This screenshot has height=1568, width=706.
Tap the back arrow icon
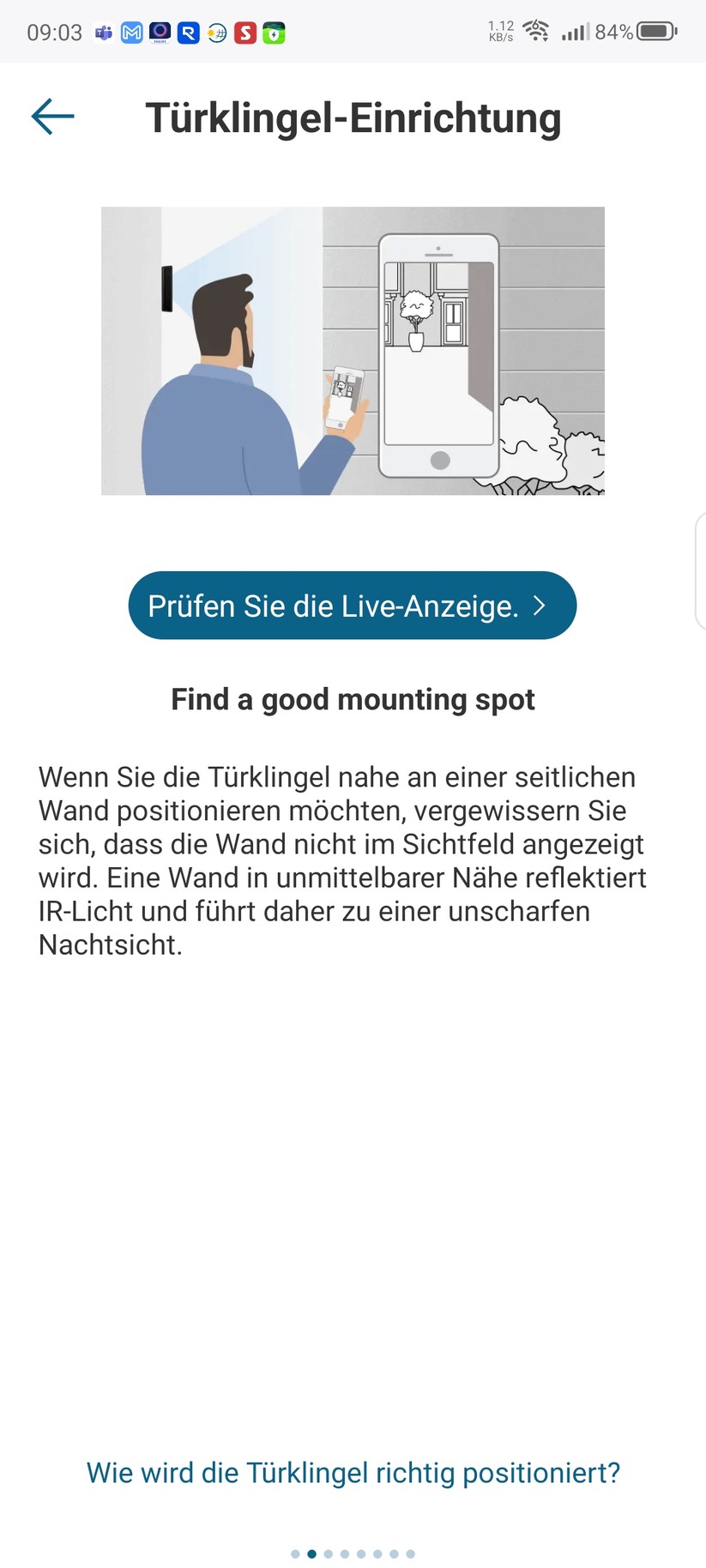click(x=51, y=117)
